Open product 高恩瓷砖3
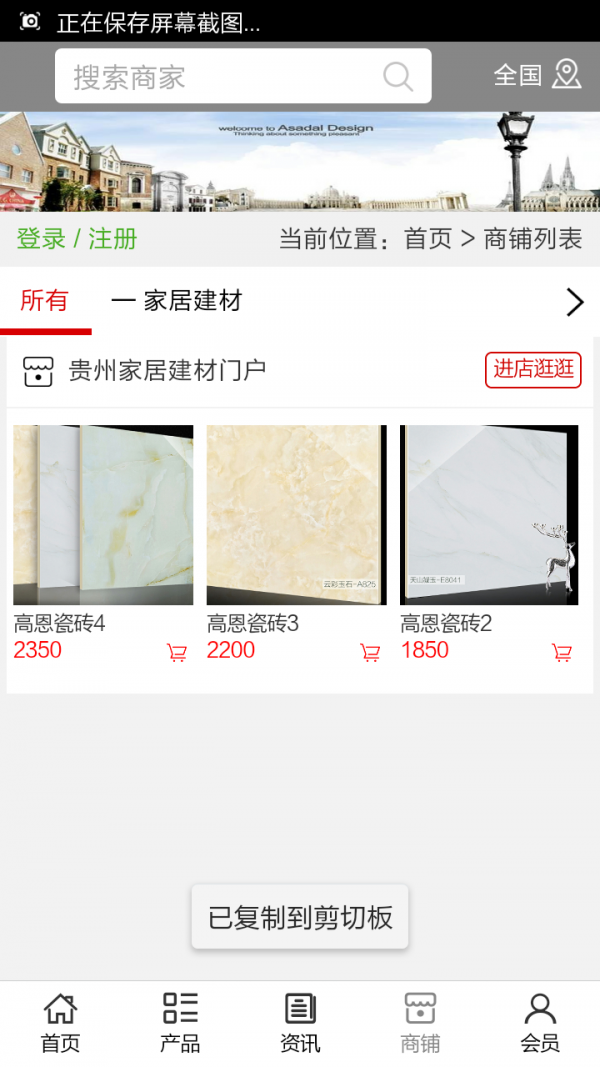 coord(296,515)
